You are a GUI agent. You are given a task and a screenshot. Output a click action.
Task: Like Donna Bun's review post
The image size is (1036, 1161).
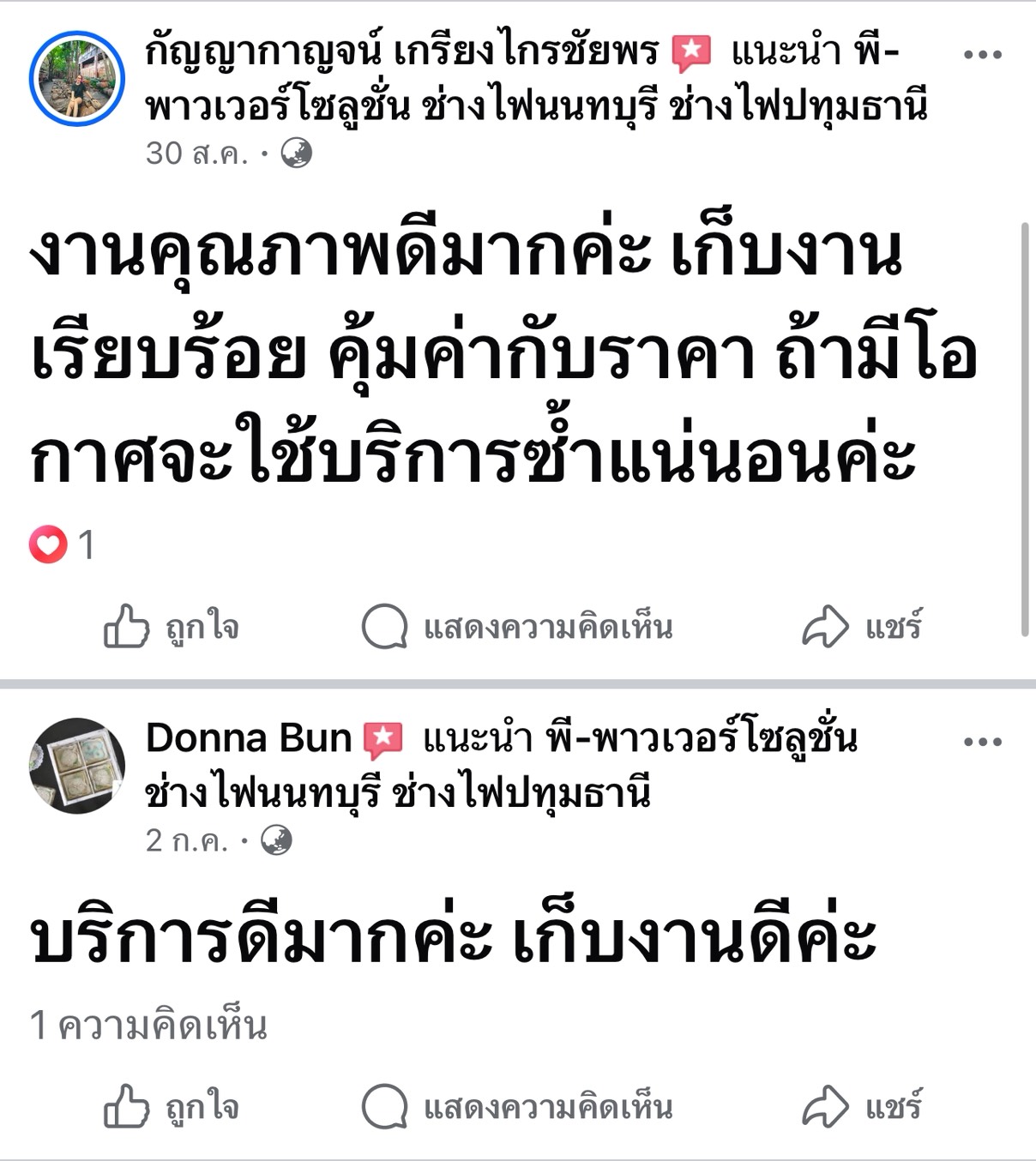point(171,1106)
